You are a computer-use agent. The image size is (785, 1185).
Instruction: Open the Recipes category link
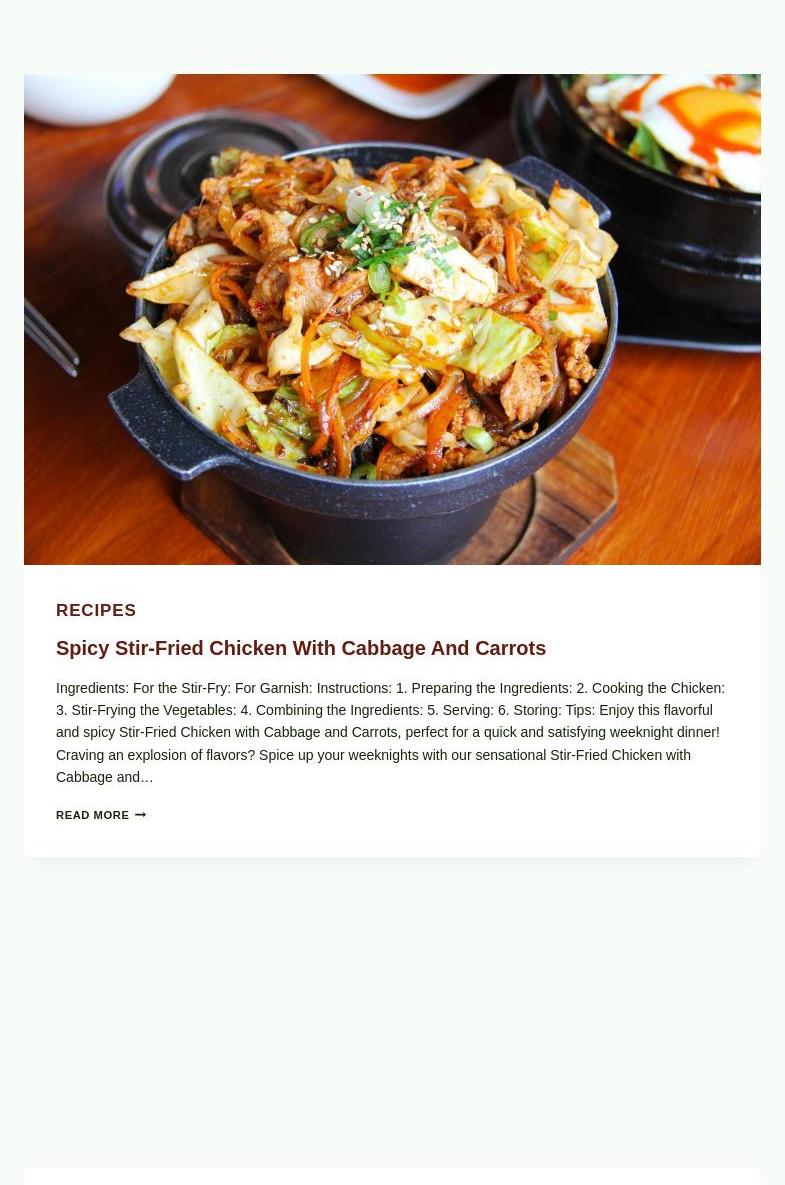pos(96,610)
